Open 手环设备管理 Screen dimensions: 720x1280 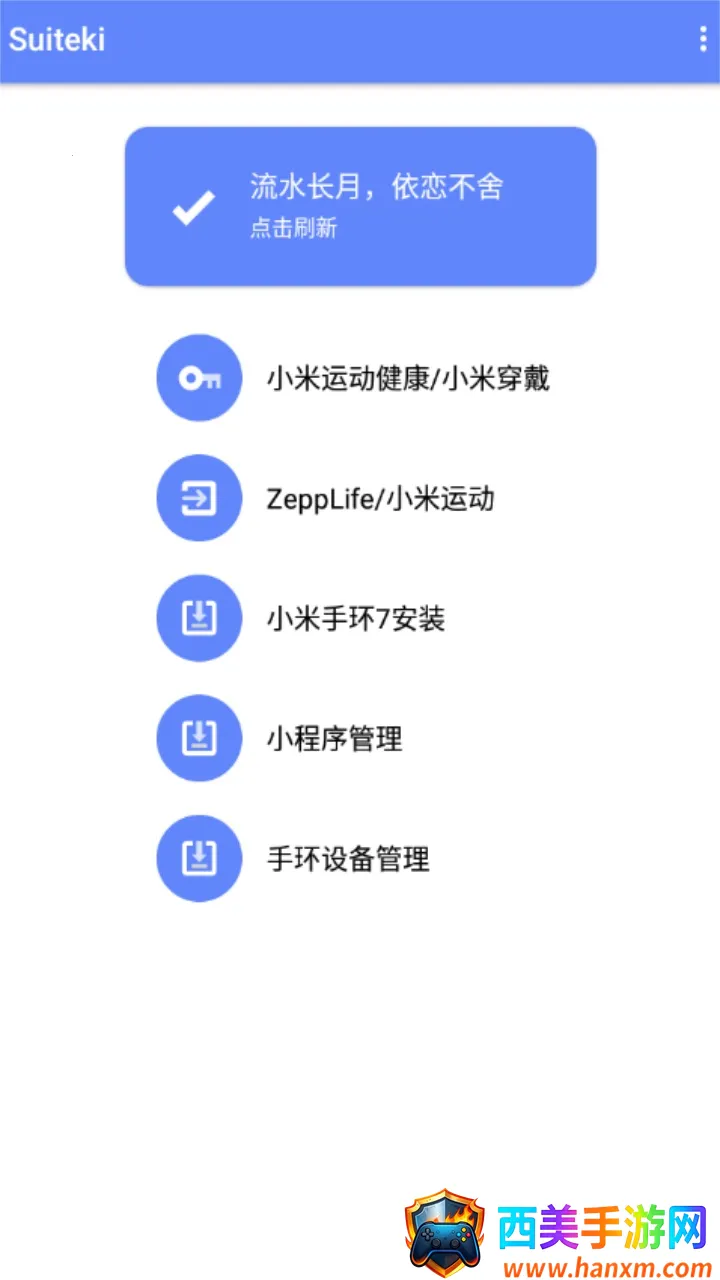[347, 859]
